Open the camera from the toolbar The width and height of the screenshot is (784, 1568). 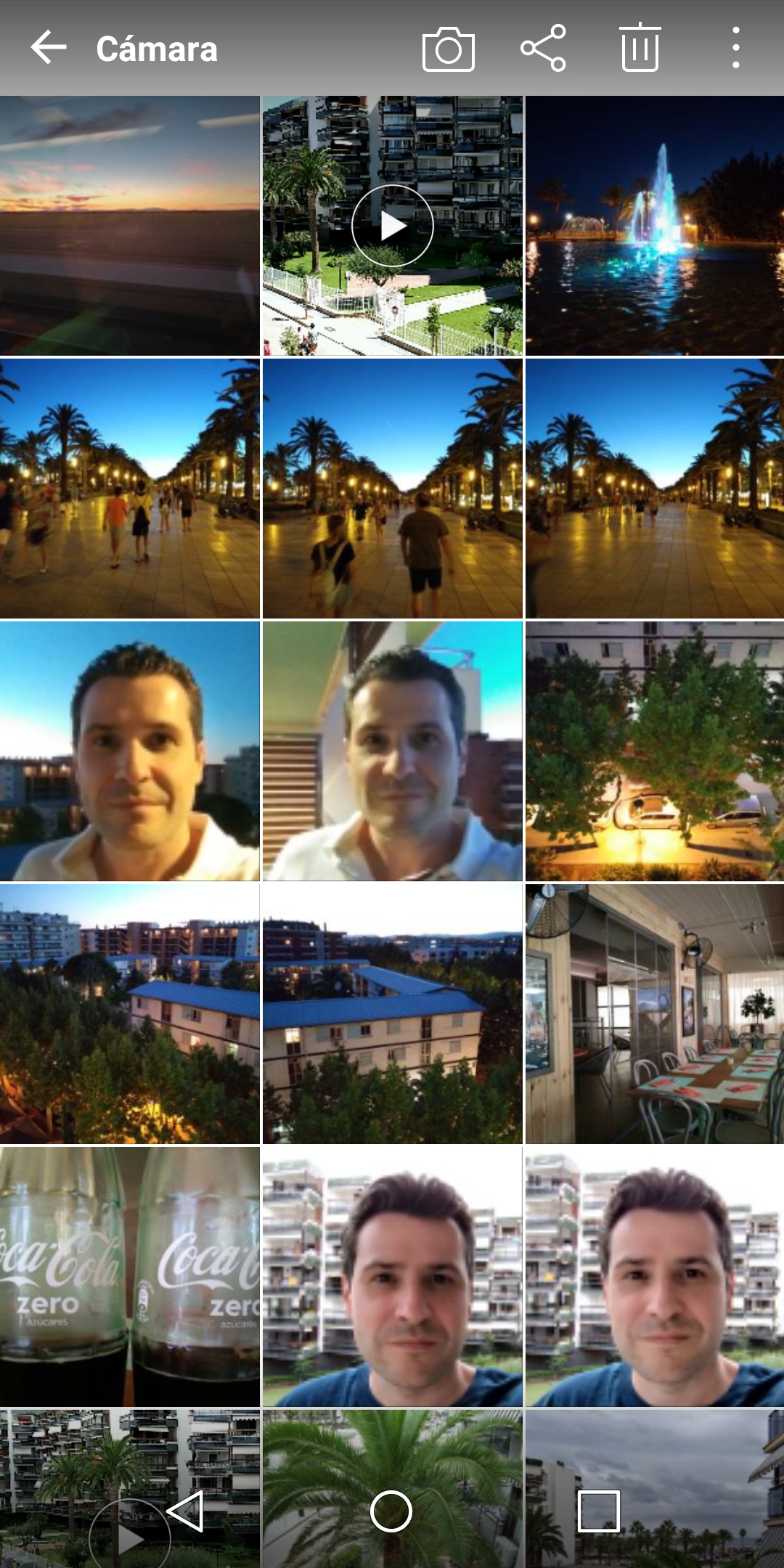pyautogui.click(x=448, y=49)
